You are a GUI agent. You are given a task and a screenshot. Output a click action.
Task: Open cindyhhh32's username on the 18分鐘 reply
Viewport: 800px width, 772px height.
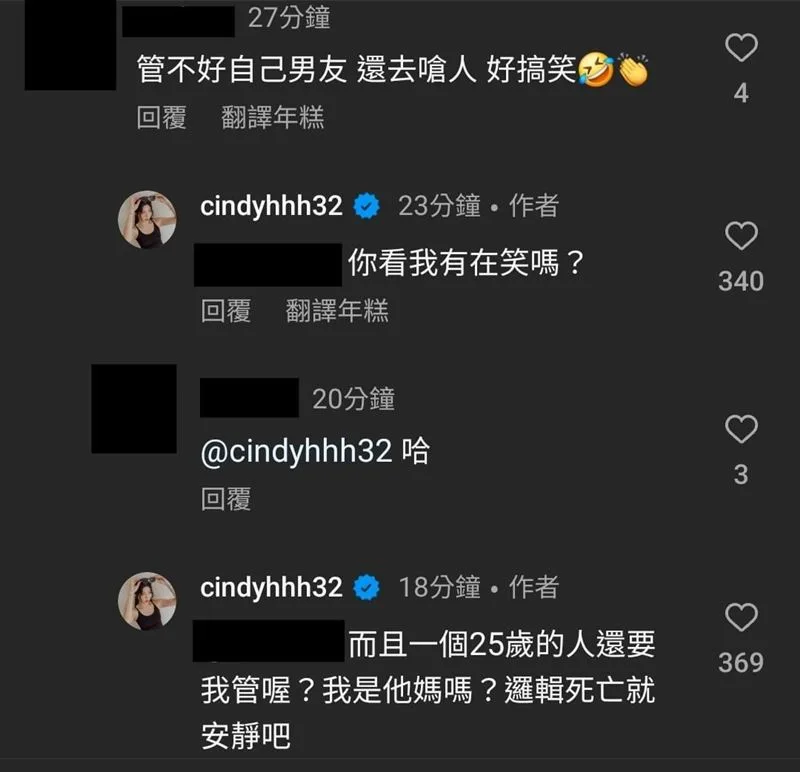pos(272,588)
